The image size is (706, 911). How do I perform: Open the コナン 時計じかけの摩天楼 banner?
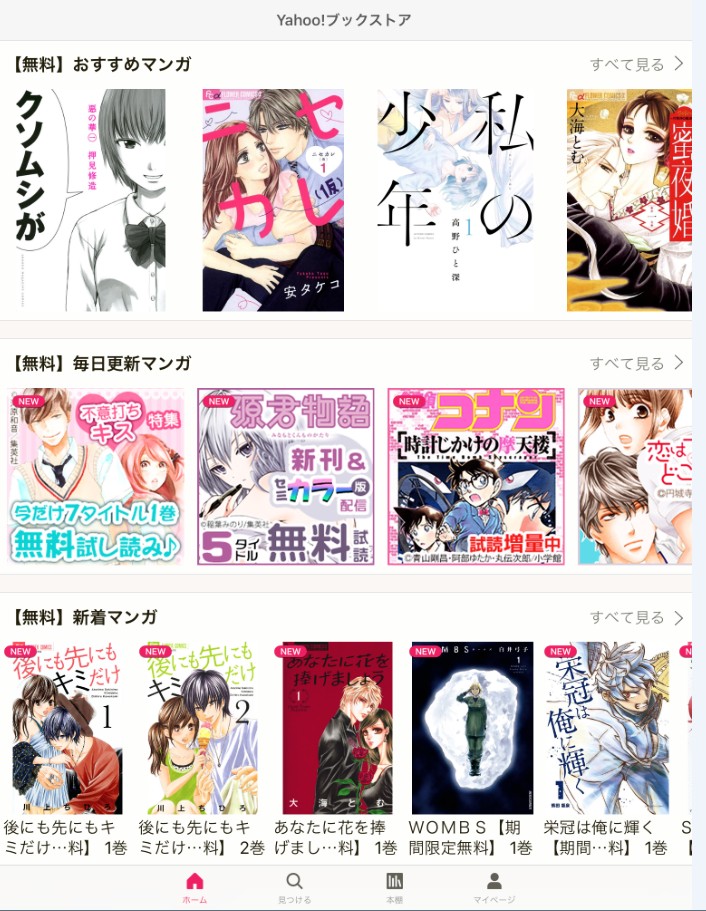click(476, 477)
